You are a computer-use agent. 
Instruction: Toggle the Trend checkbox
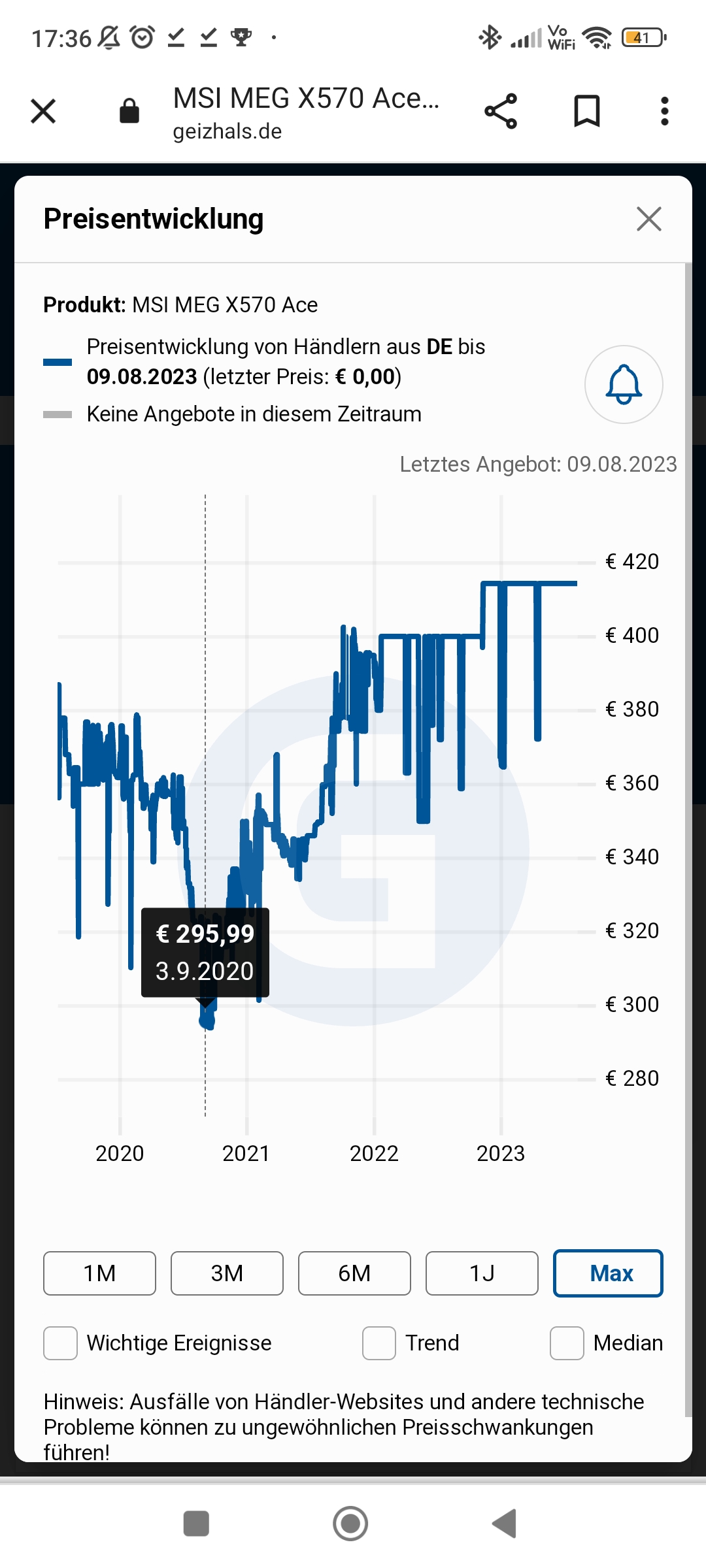point(379,1343)
